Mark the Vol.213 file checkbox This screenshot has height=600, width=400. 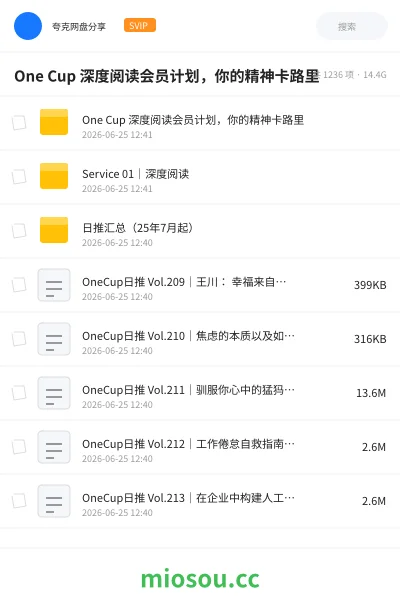(x=19, y=501)
